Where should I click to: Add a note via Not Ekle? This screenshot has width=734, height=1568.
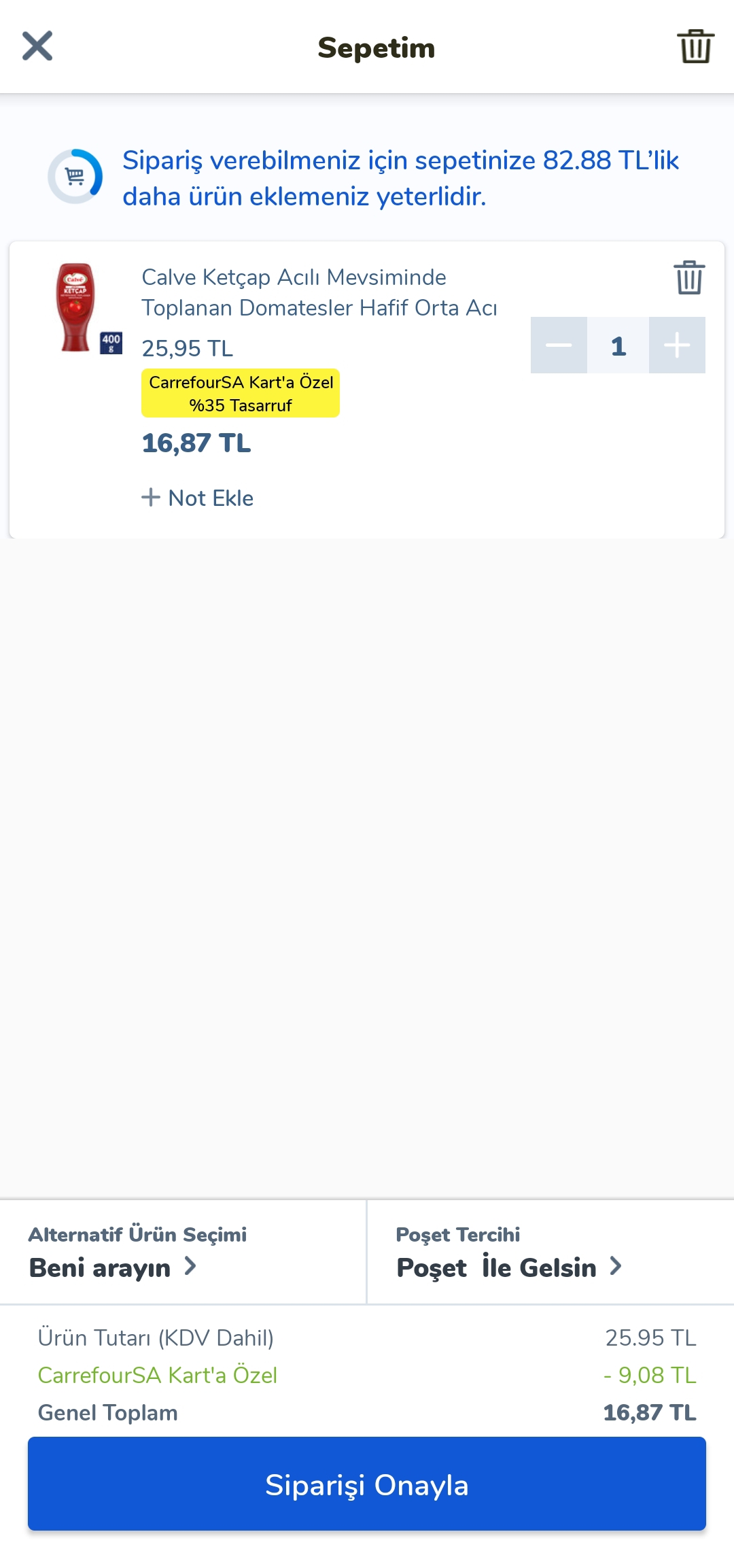[198, 498]
